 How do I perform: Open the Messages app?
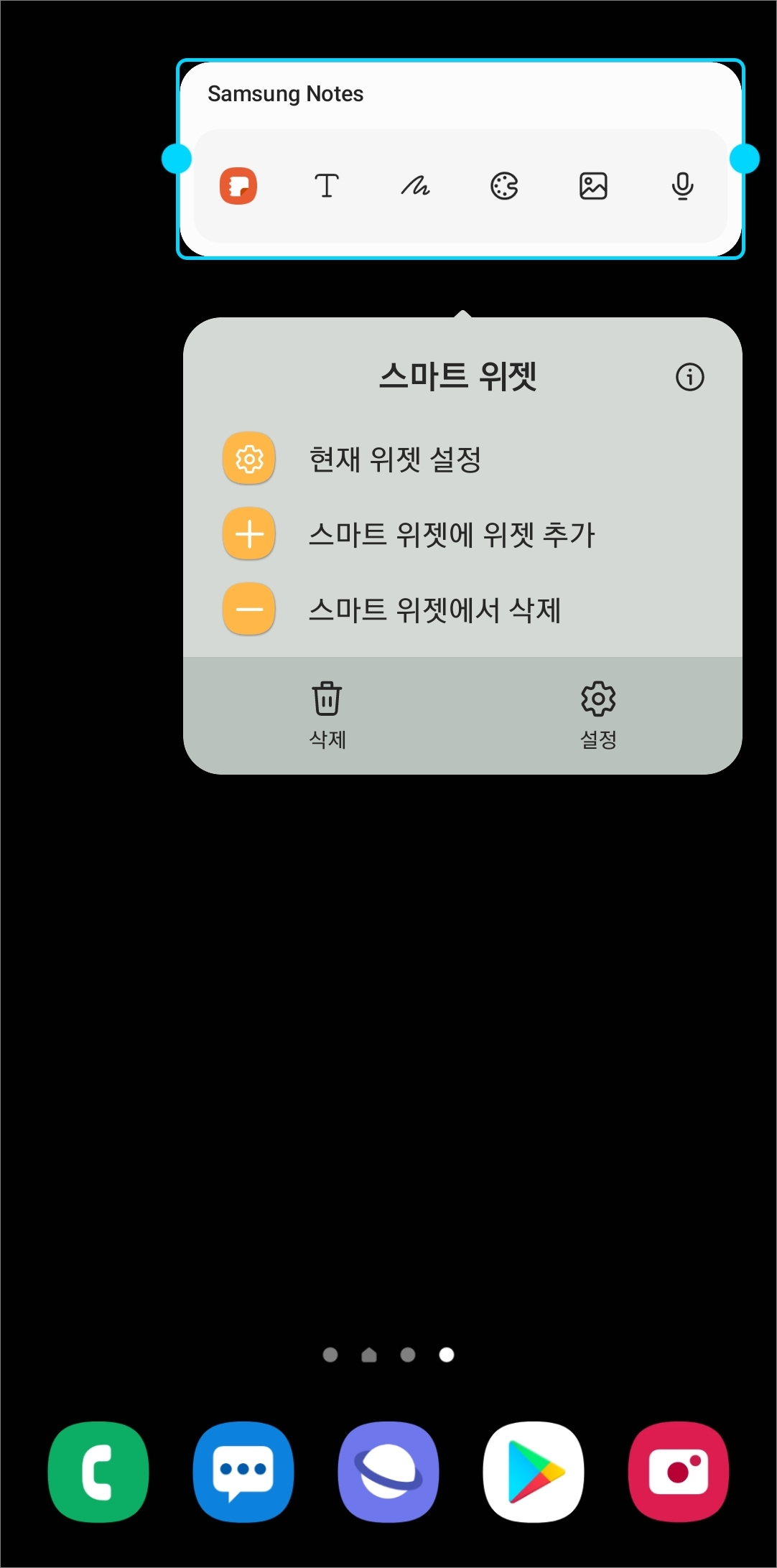pyautogui.click(x=243, y=1470)
